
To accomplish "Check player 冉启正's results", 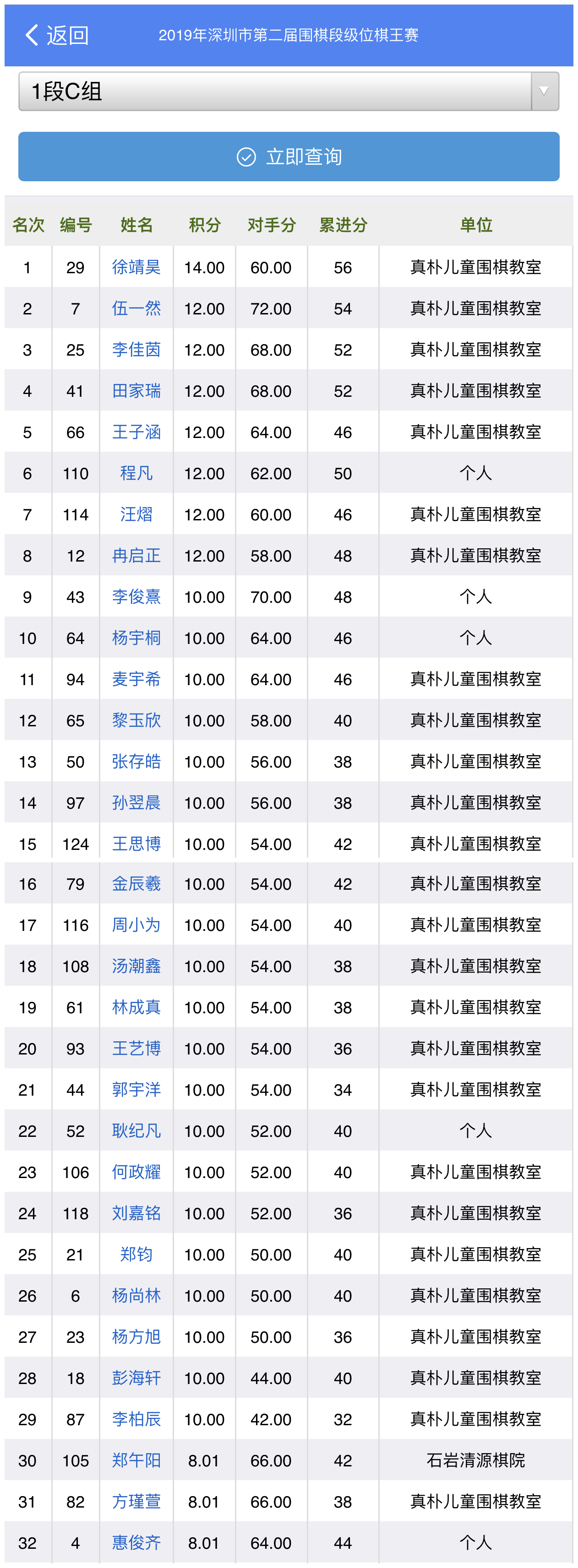I will tap(136, 556).
